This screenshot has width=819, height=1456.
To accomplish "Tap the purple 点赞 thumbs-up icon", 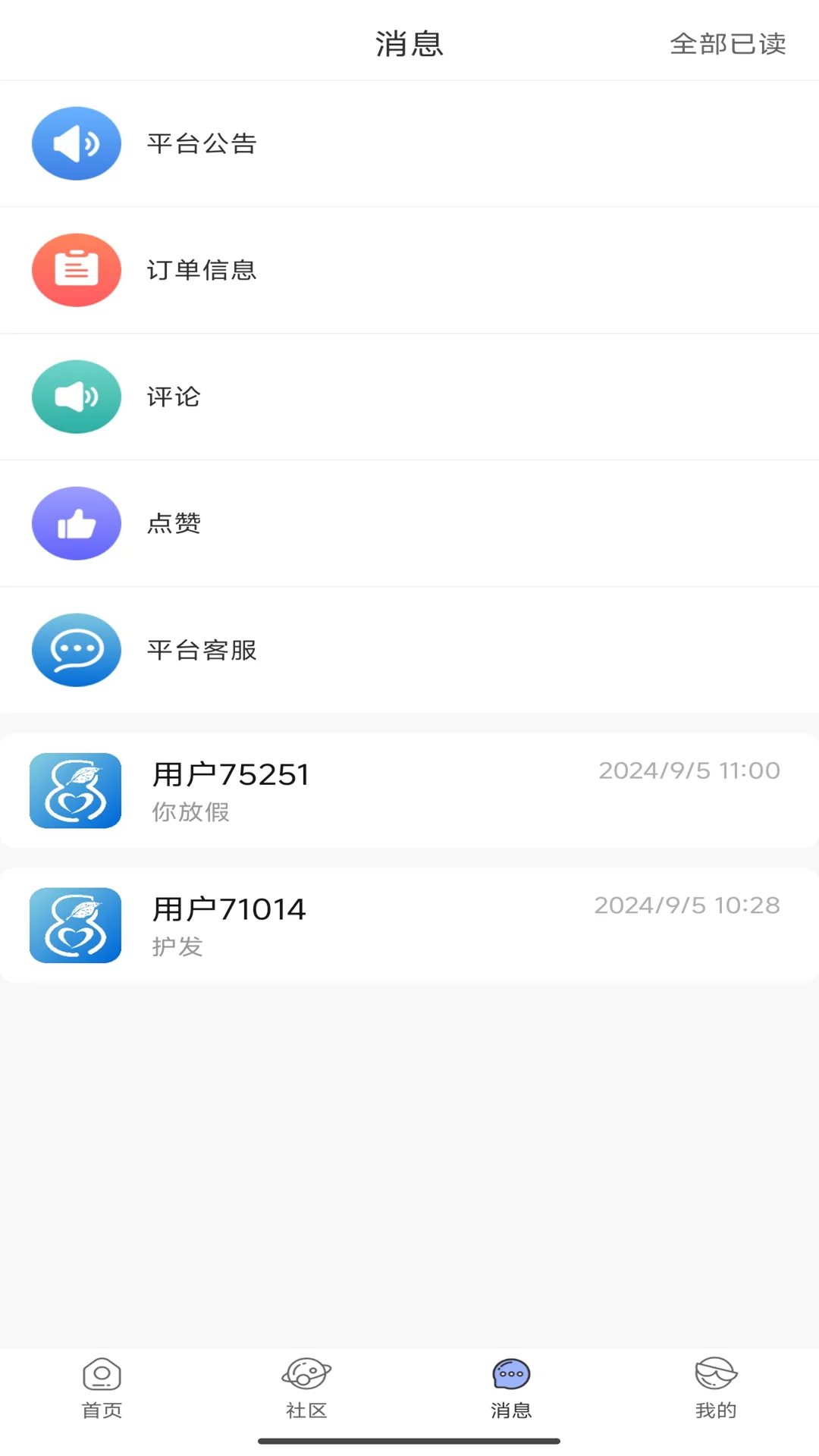I will (76, 523).
